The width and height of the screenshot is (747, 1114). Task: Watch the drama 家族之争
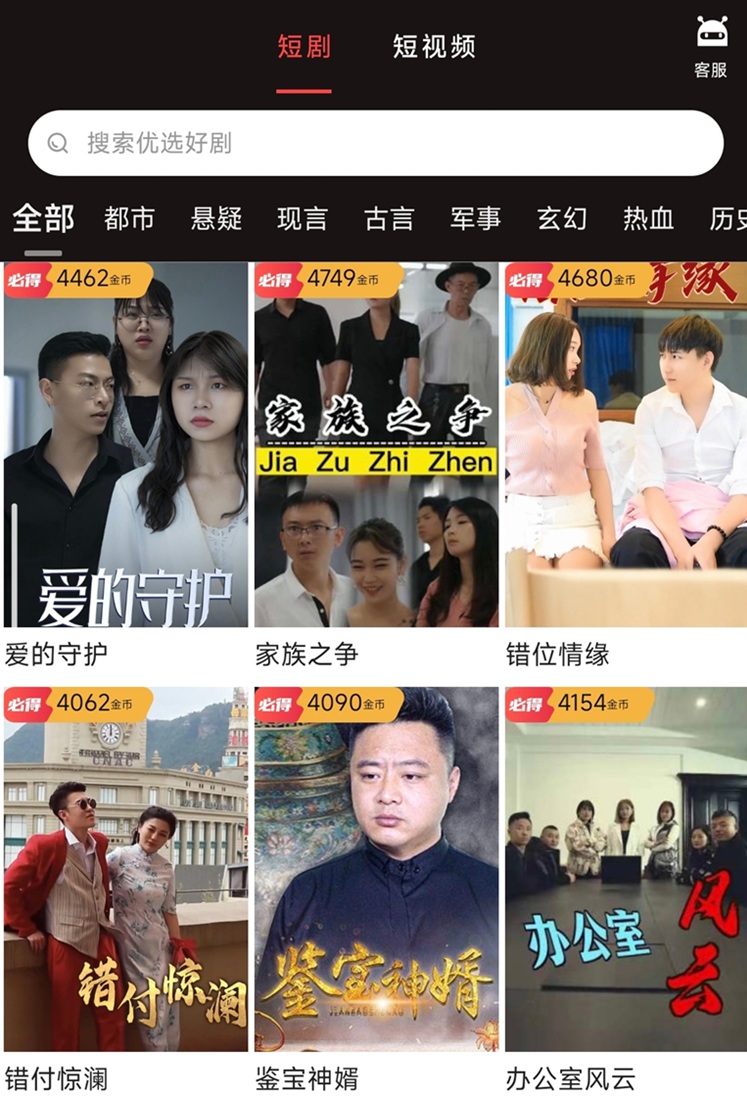[376, 445]
